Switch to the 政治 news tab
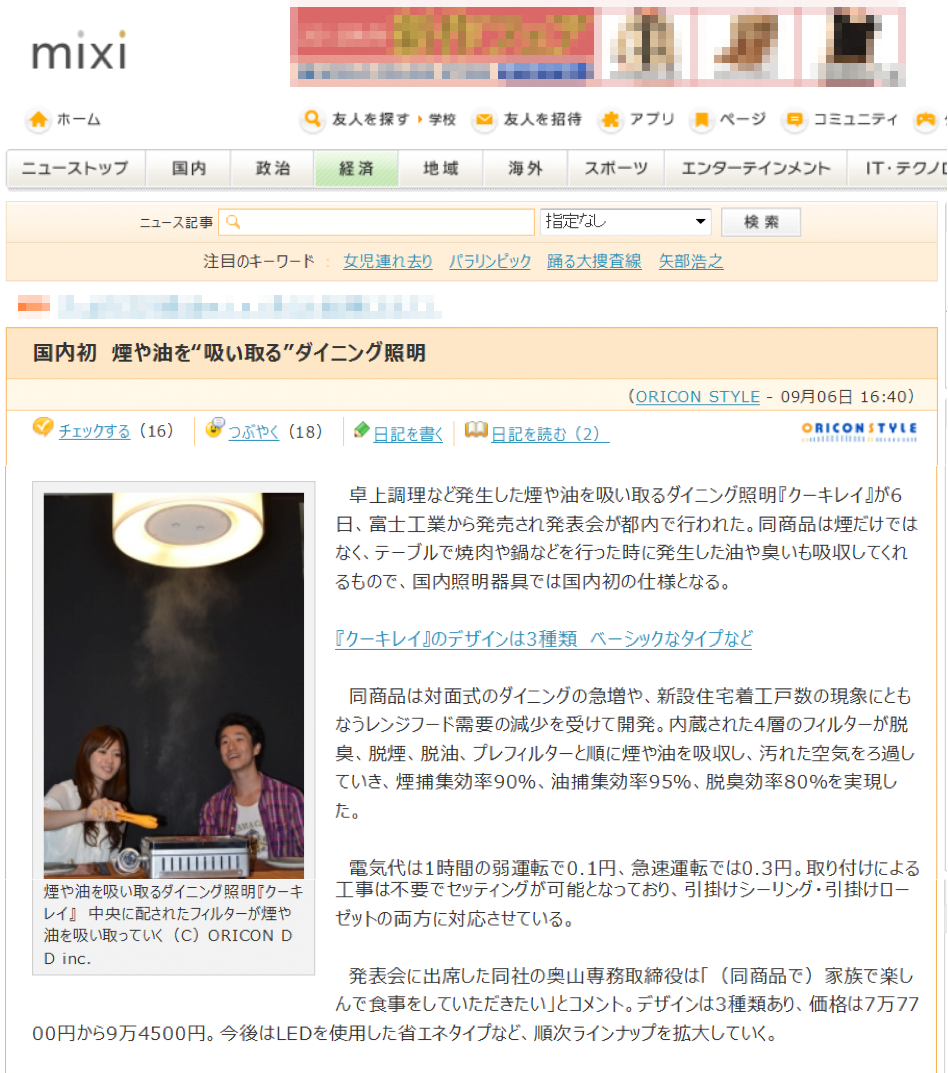 pos(272,169)
